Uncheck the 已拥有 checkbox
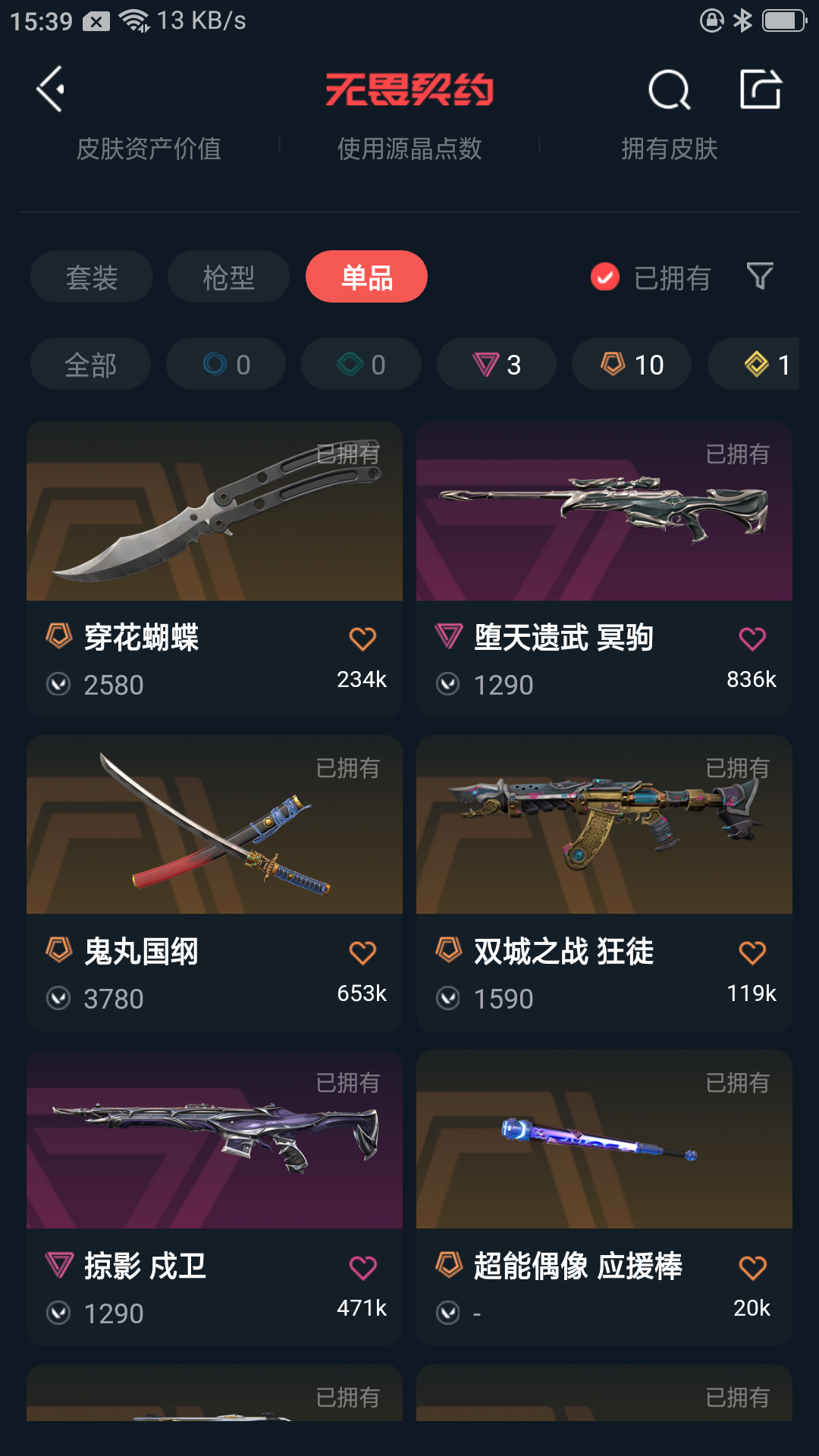The height and width of the screenshot is (1456, 819). (x=605, y=277)
